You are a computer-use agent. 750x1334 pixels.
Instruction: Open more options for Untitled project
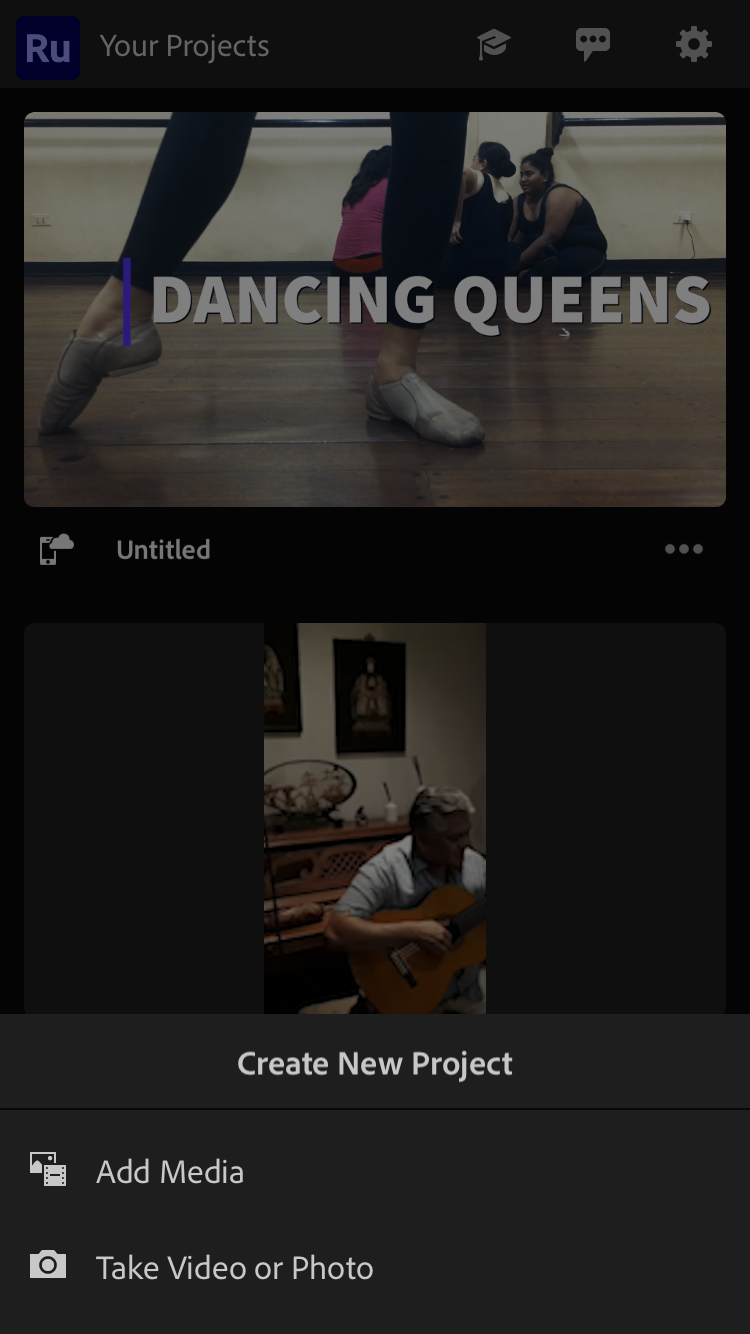(684, 549)
